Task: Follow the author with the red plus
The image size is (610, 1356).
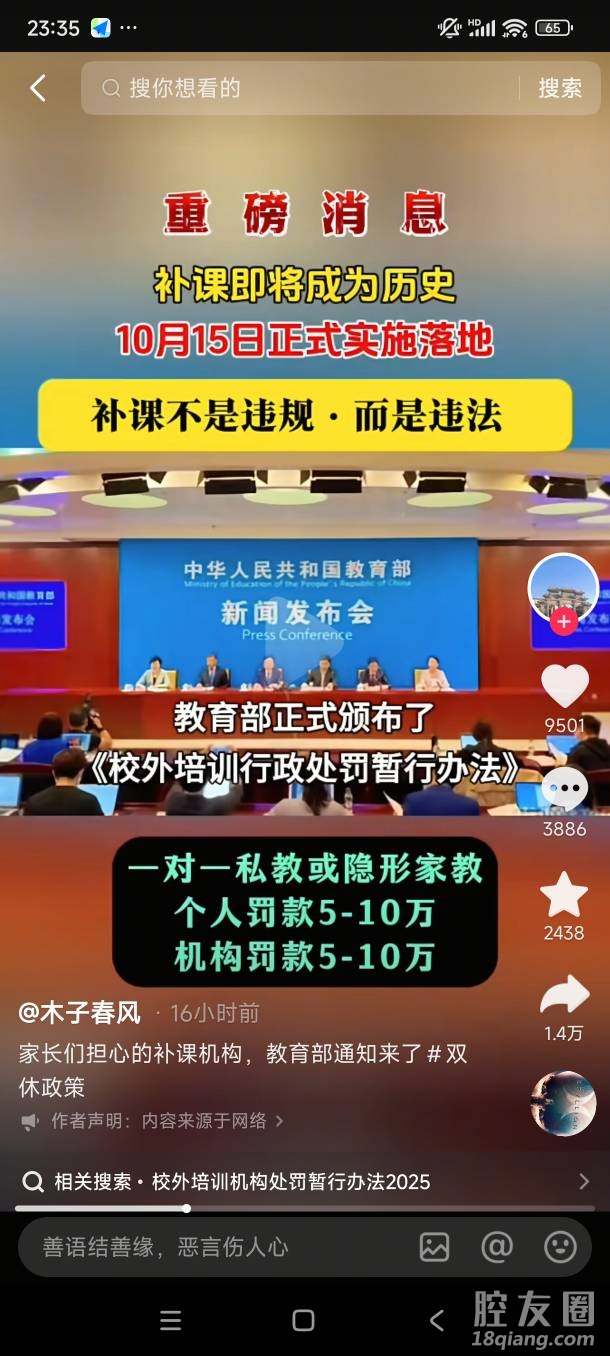Action: tap(564, 622)
